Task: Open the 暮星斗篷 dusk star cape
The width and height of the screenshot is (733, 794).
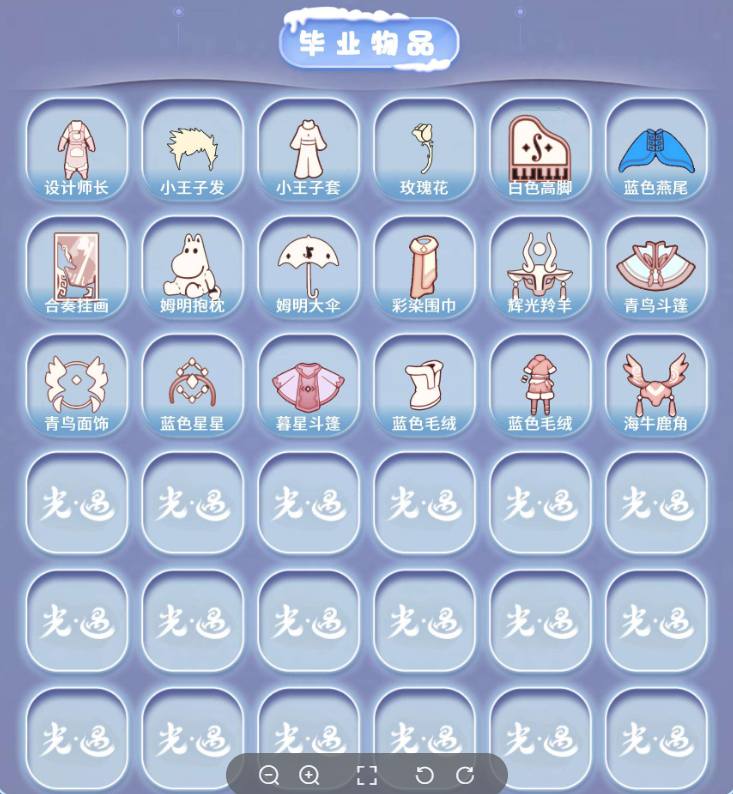Action: coord(308,384)
